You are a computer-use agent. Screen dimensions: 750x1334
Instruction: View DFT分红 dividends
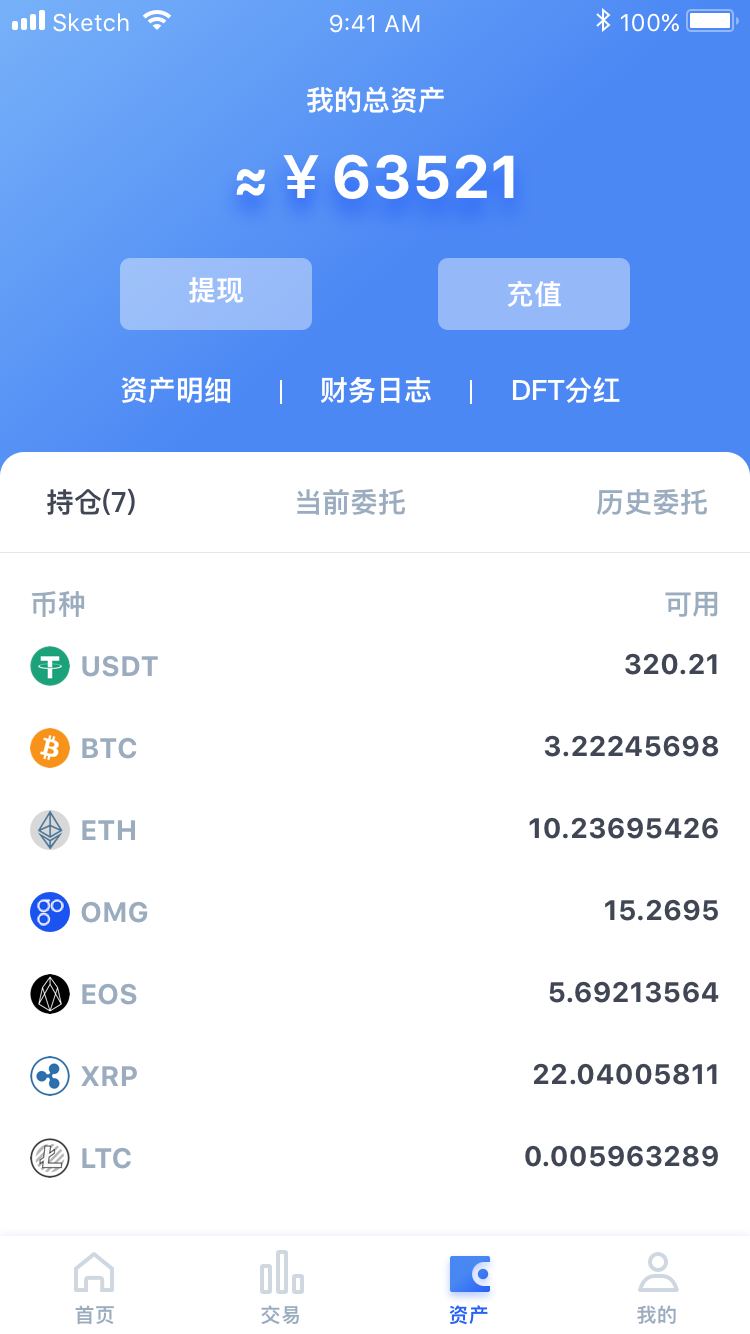[x=566, y=390]
